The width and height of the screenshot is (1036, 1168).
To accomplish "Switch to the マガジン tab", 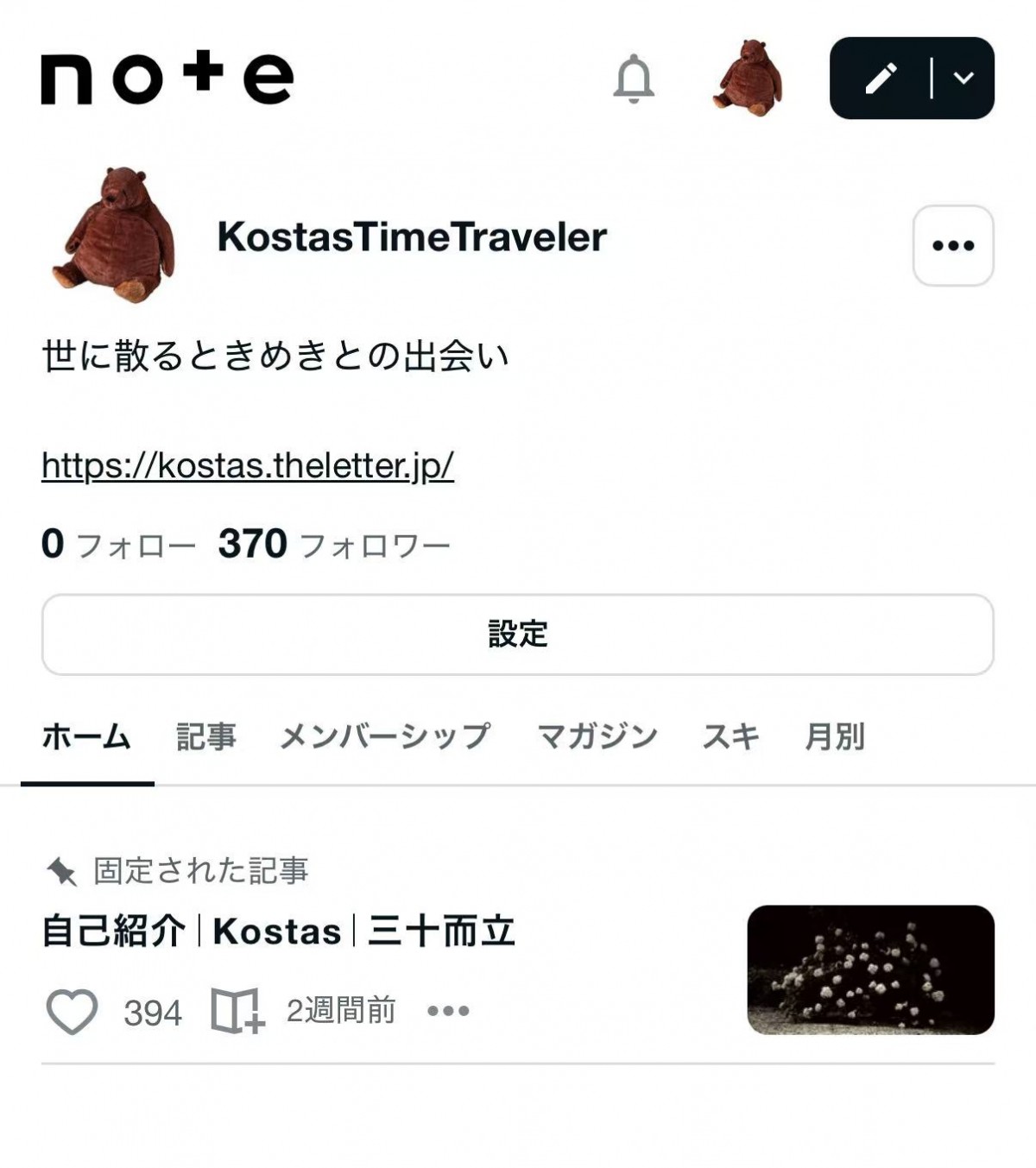I will [597, 737].
